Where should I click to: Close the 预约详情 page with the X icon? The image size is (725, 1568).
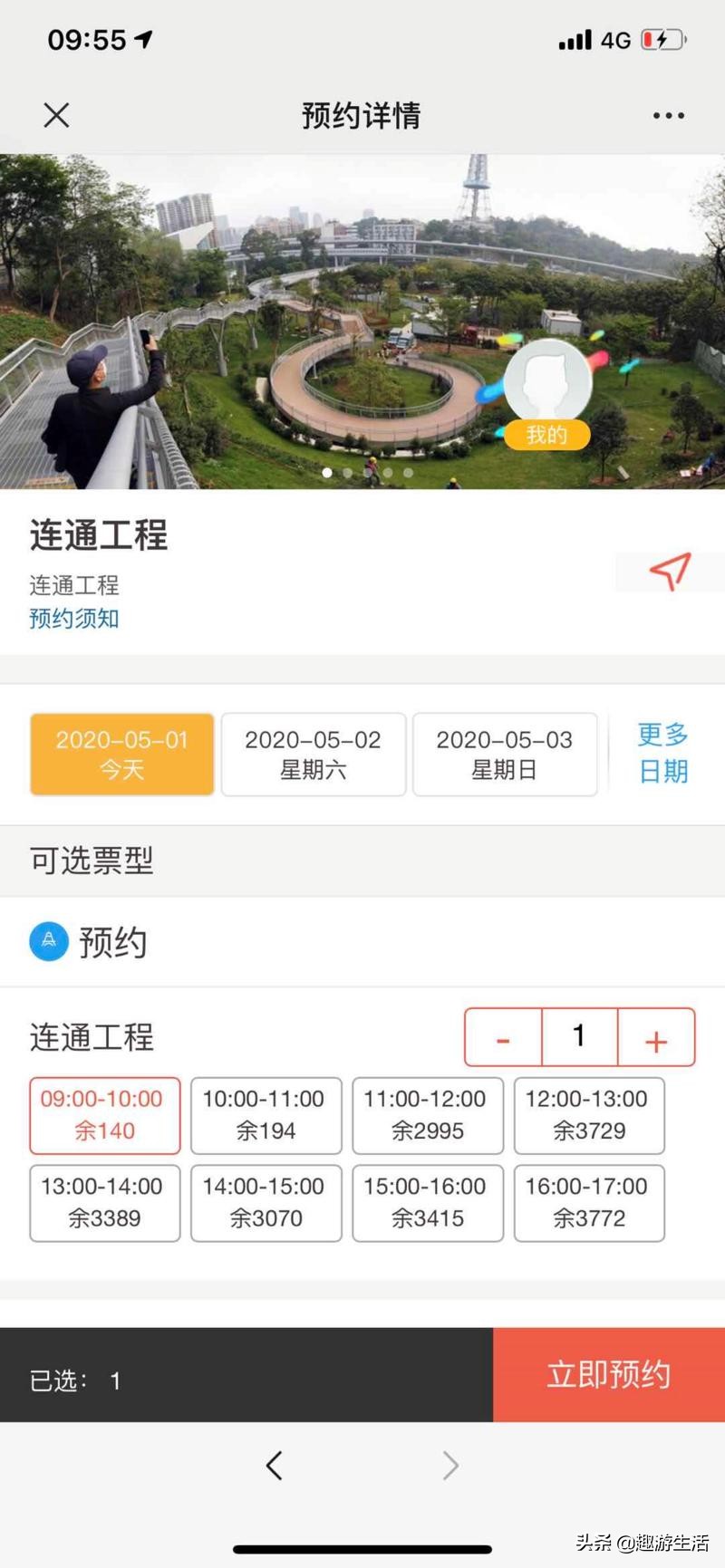coord(55,115)
